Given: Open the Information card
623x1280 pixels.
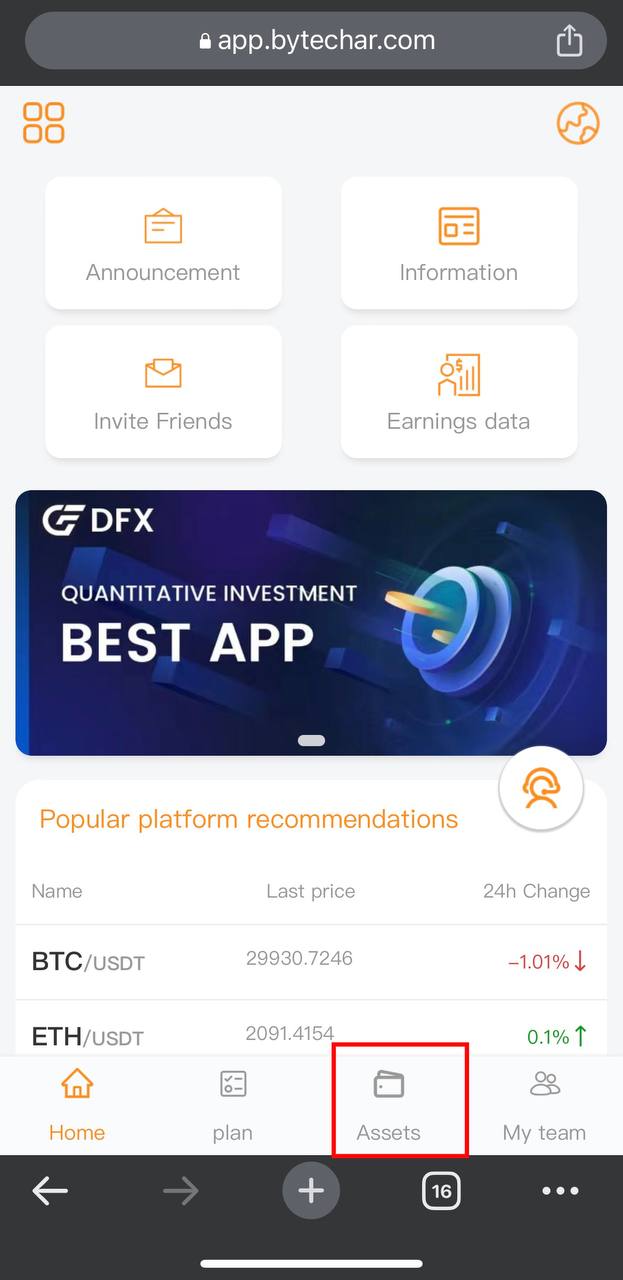Looking at the screenshot, I should (458, 243).
